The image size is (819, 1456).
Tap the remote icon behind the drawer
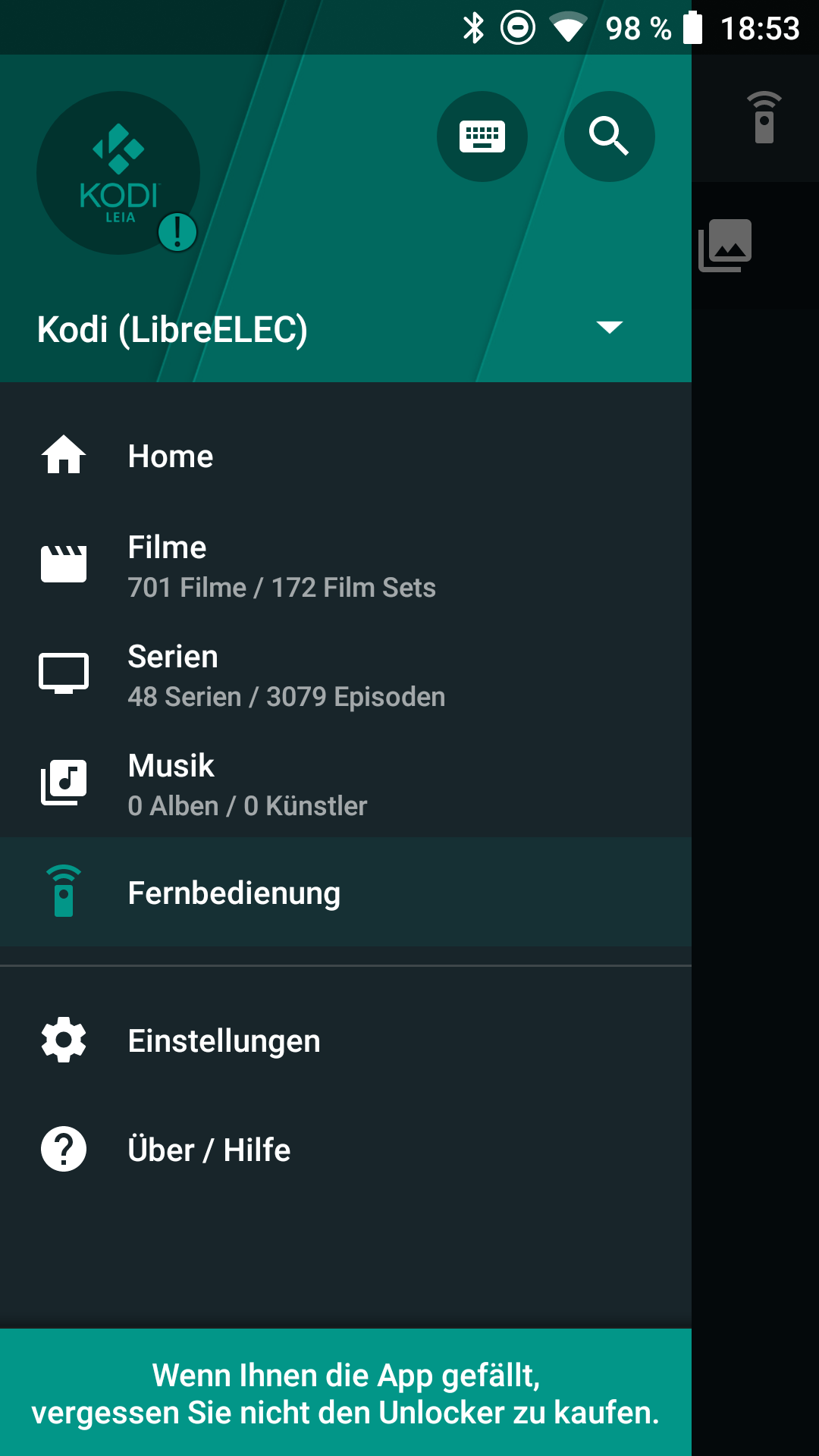tap(764, 118)
